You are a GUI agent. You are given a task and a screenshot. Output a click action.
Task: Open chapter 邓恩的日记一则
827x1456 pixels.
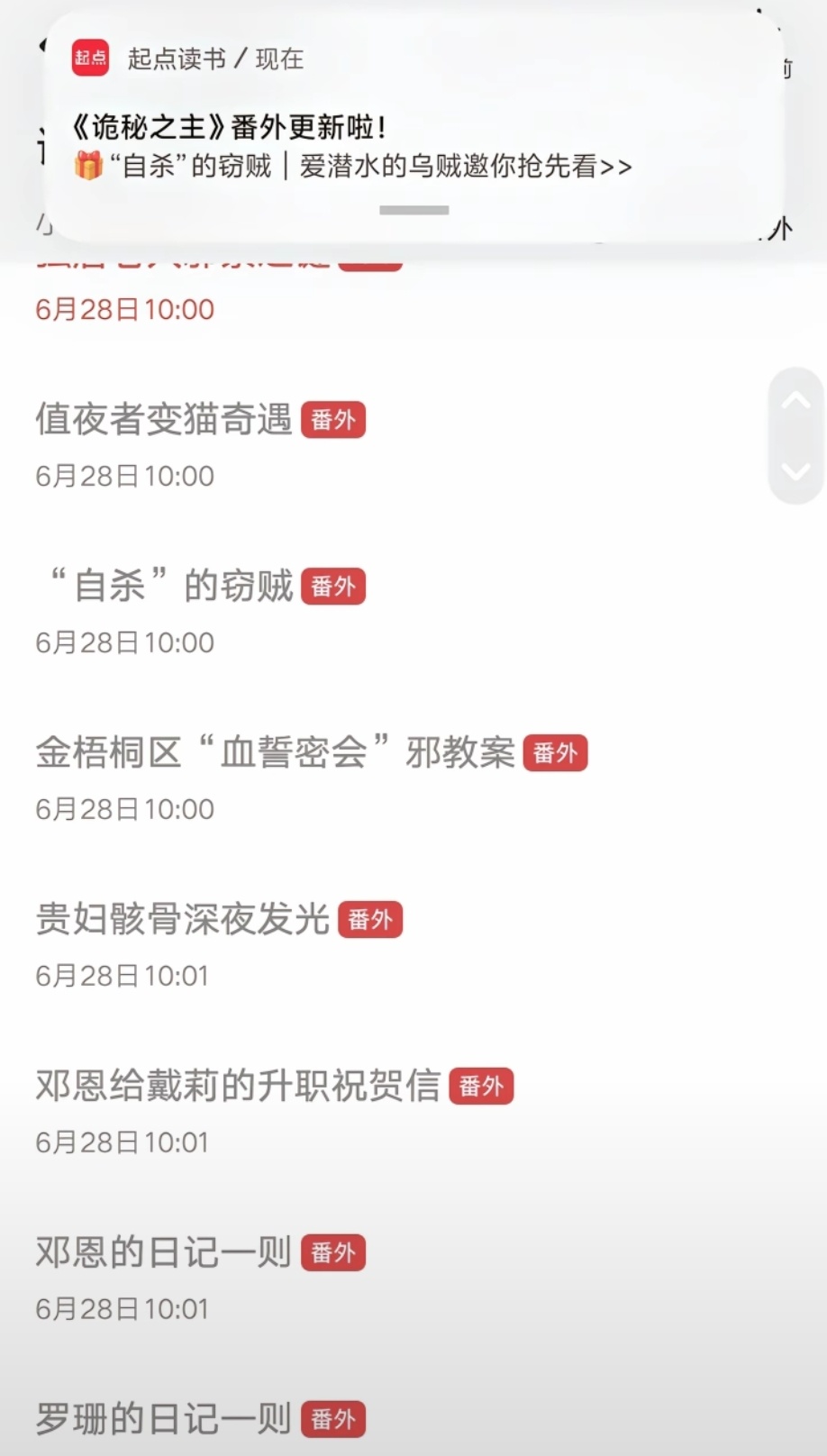click(x=164, y=1254)
